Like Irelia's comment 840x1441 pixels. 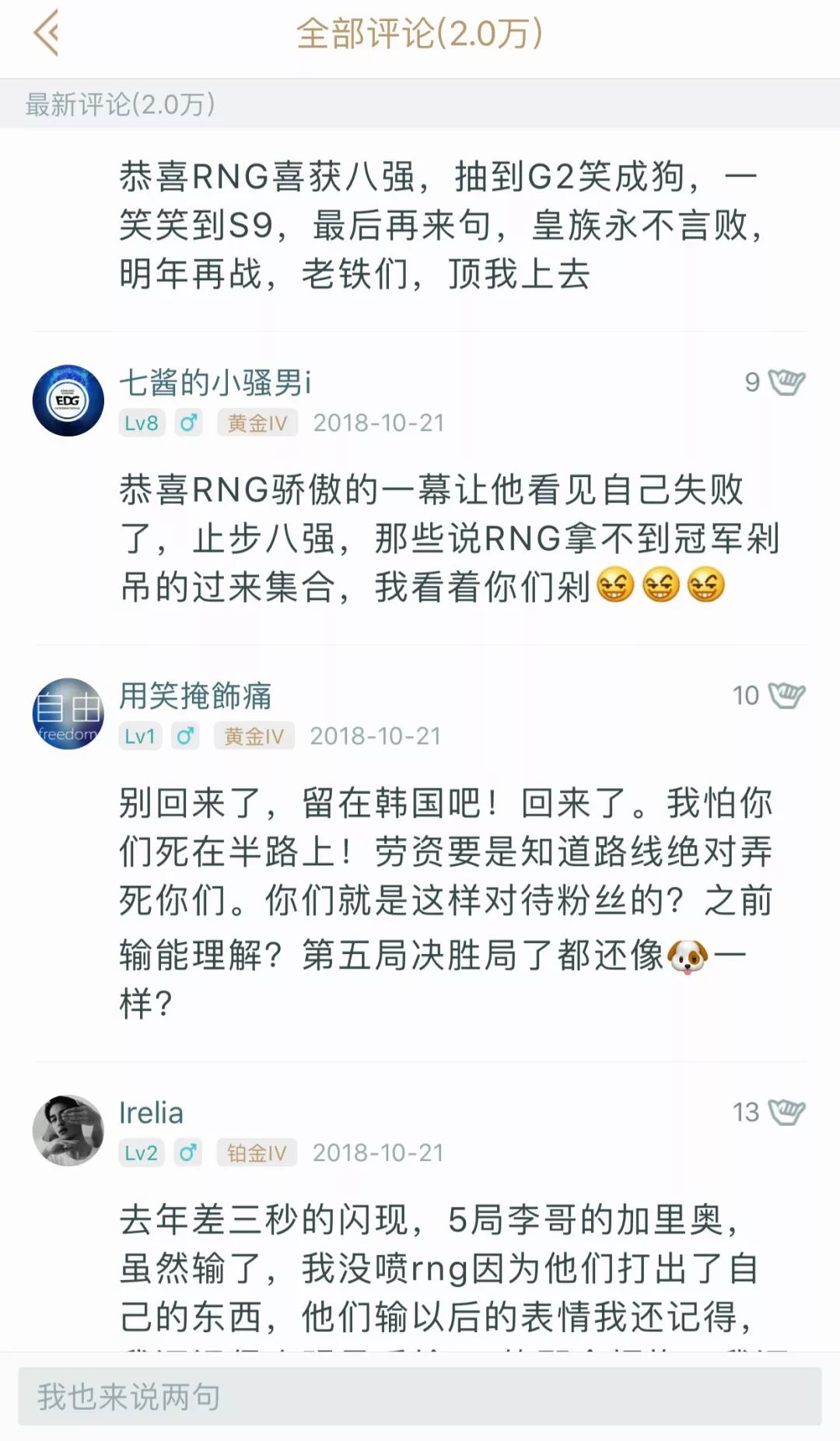(x=786, y=1112)
